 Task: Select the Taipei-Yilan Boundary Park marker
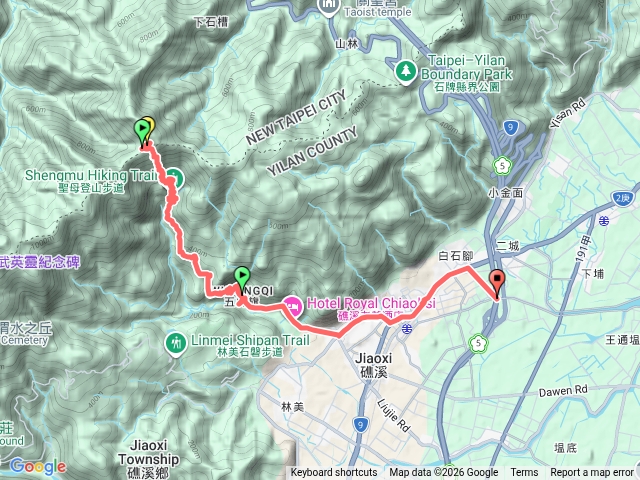[404, 69]
